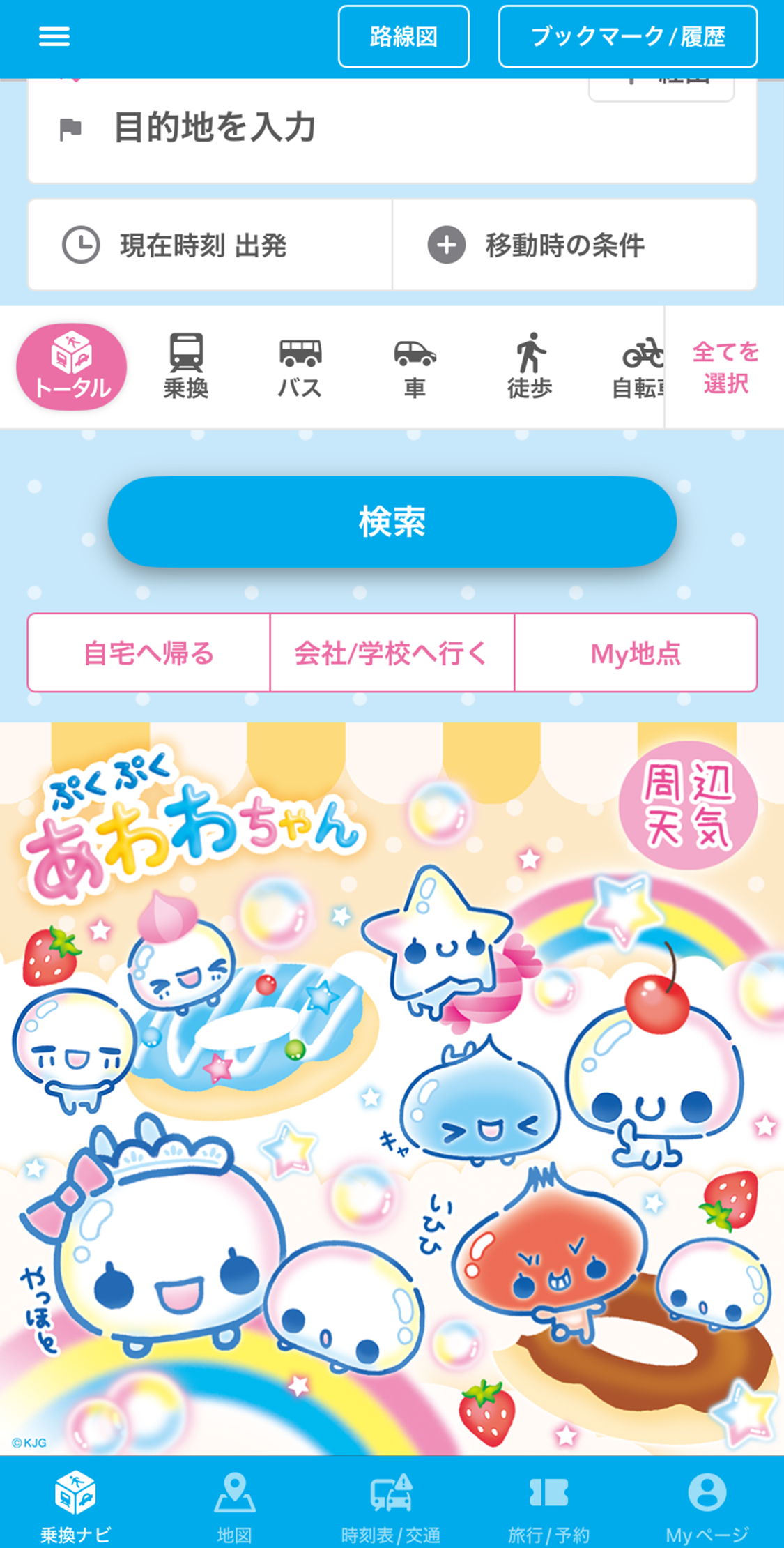Open ブックマーク/履歴 bookmarks and history
The image size is (784, 1548).
[x=627, y=37]
